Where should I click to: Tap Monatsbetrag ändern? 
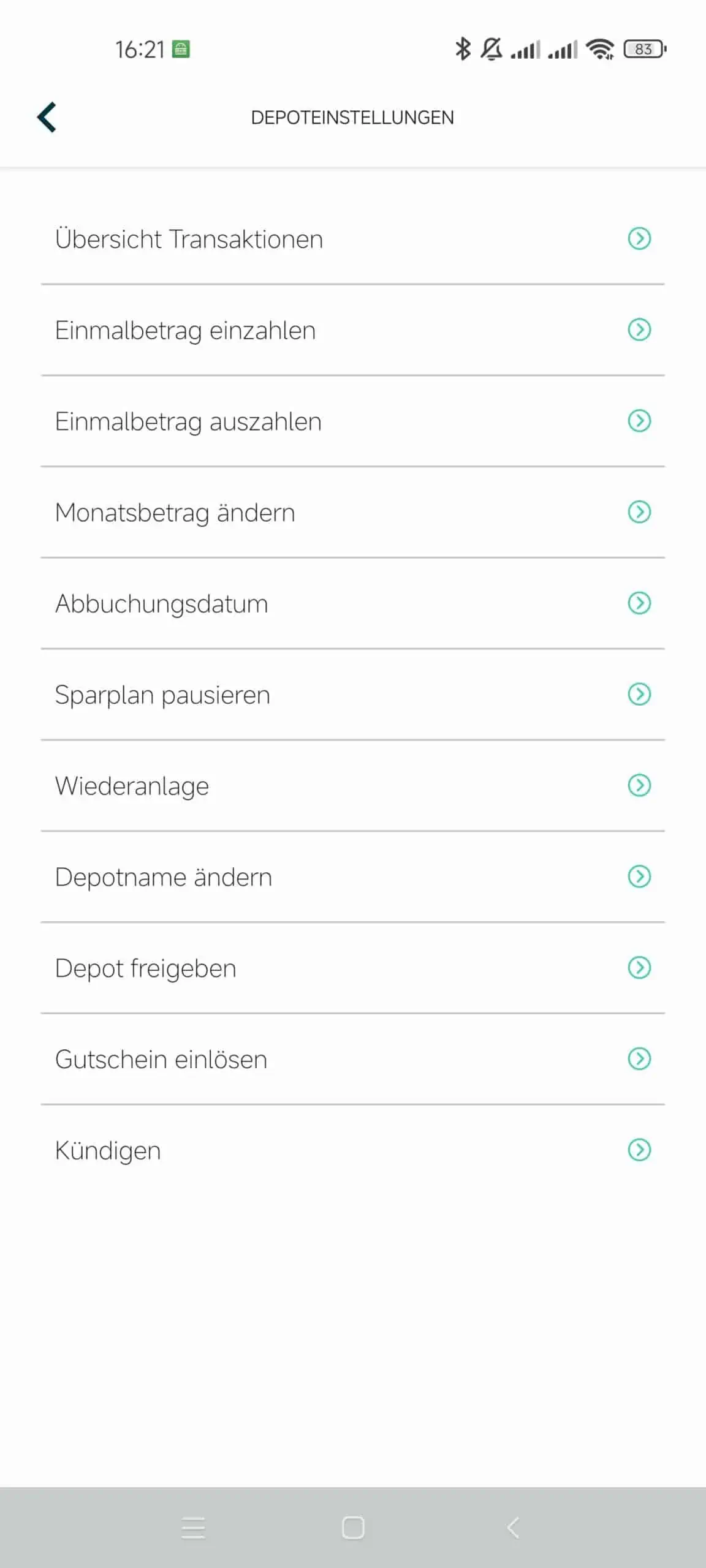point(353,513)
